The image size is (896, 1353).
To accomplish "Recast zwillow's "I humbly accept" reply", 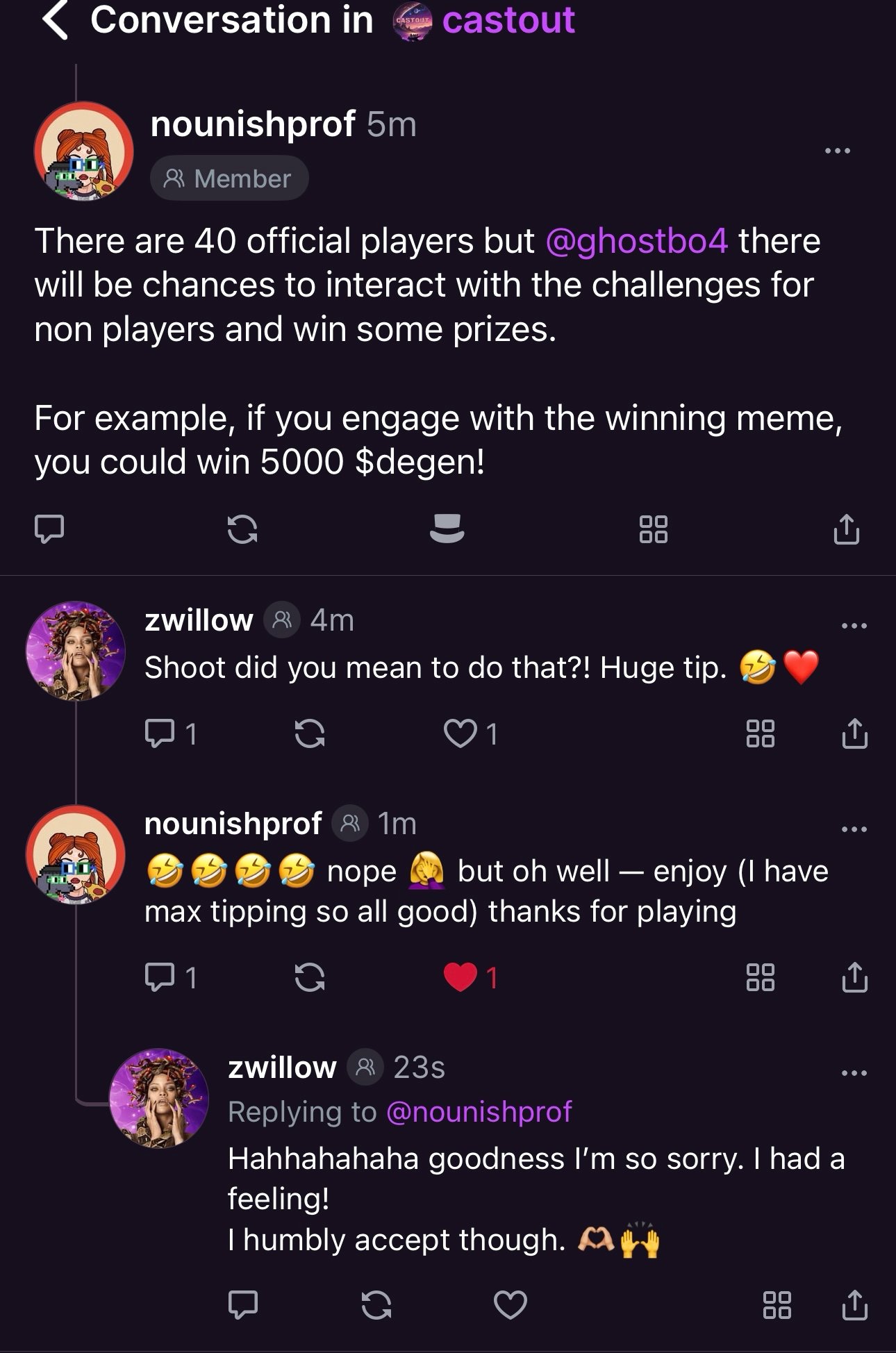I will point(376,1304).
